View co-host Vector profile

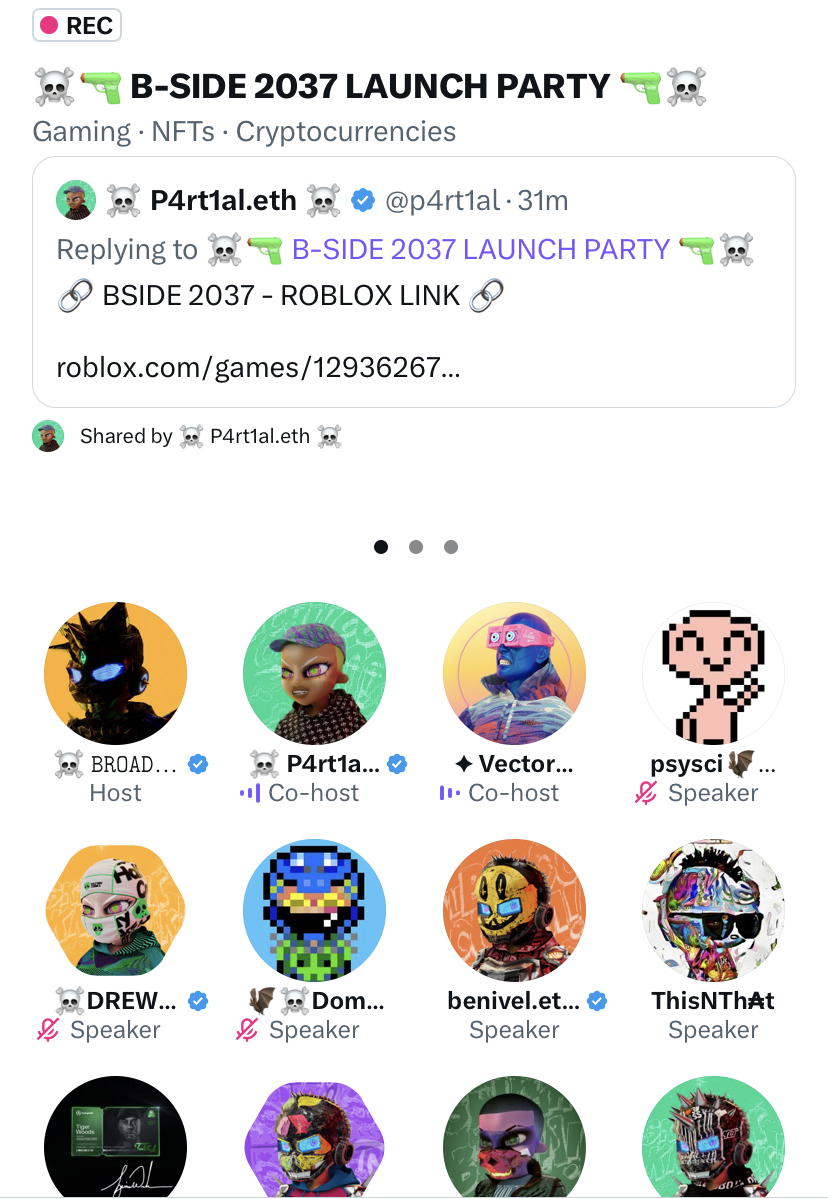point(513,673)
